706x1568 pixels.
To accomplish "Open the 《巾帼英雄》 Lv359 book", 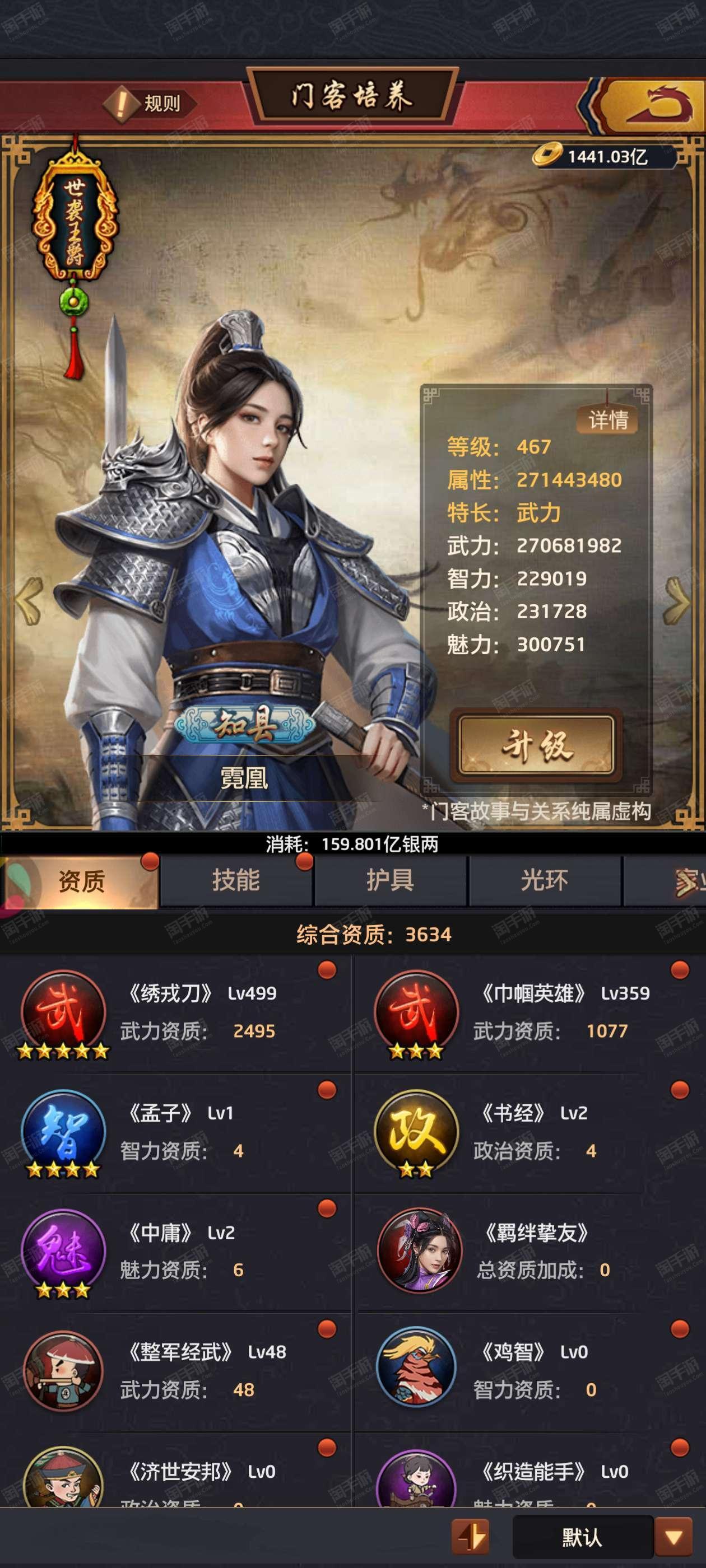I will click(529, 1014).
